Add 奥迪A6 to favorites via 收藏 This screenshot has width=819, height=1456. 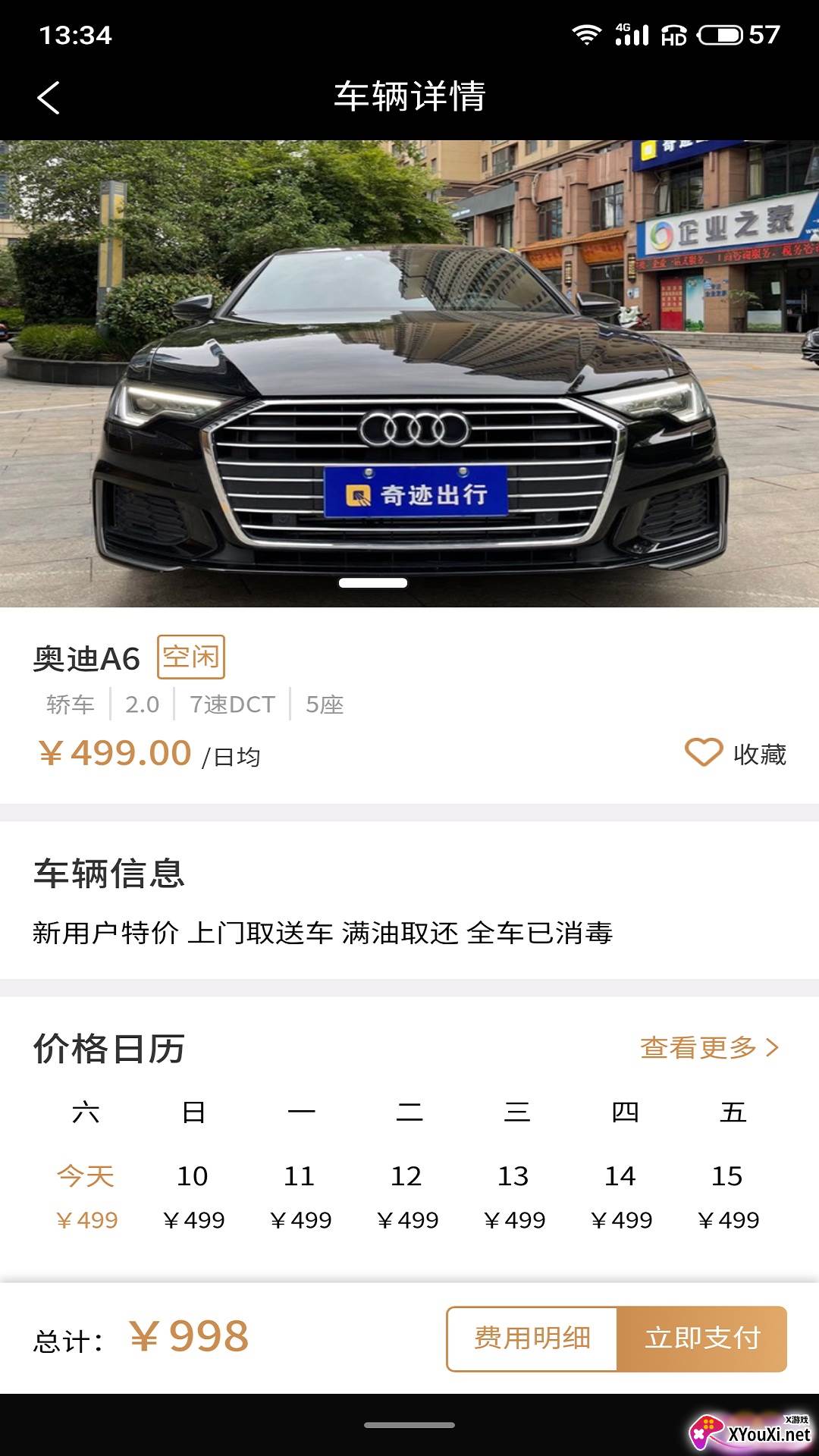736,753
